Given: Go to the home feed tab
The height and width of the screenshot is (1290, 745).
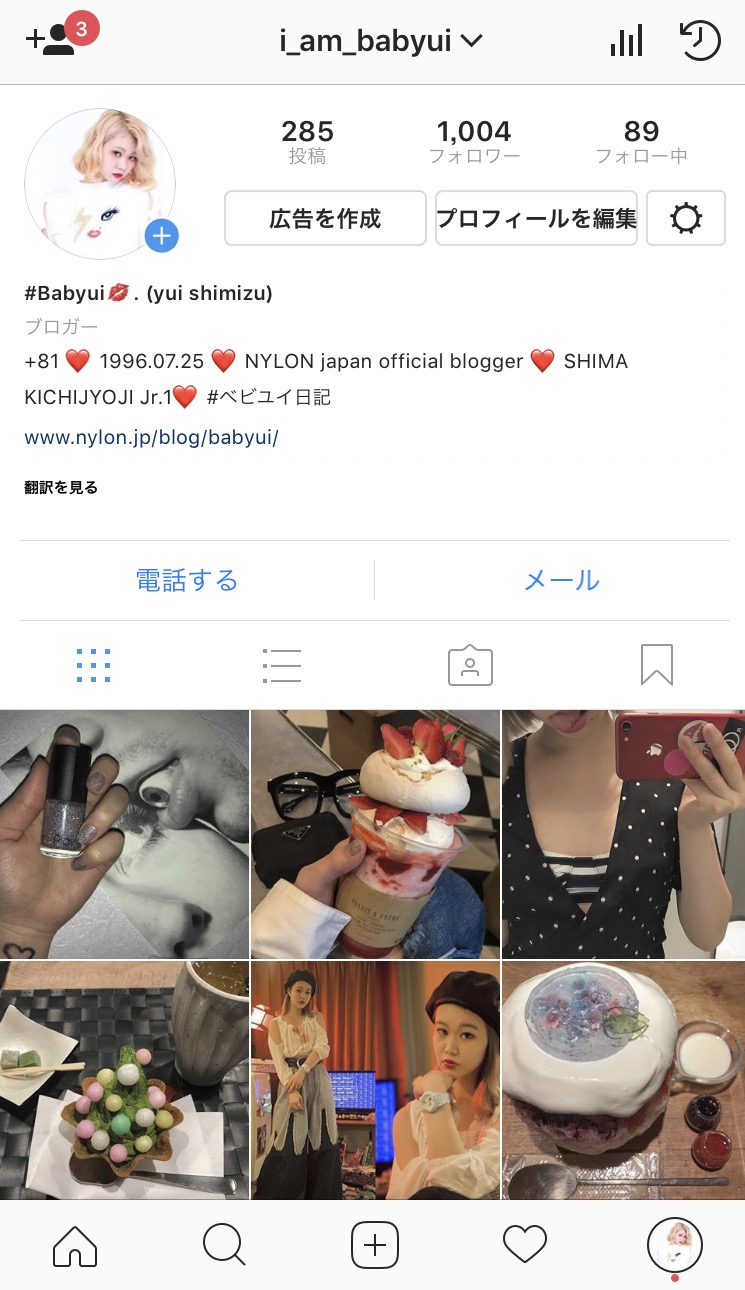Looking at the screenshot, I should 75,1246.
